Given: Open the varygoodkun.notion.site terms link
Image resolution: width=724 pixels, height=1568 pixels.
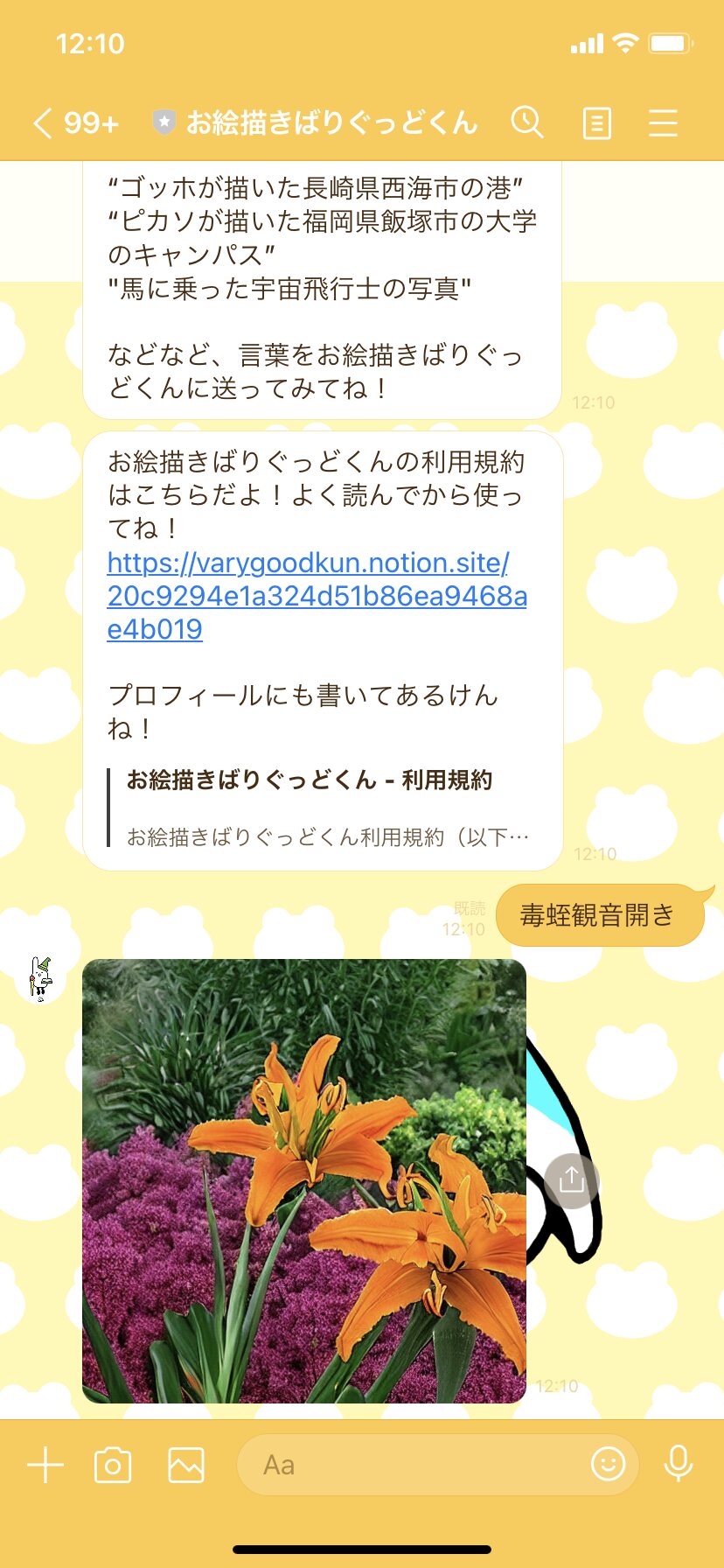Looking at the screenshot, I should 317,596.
